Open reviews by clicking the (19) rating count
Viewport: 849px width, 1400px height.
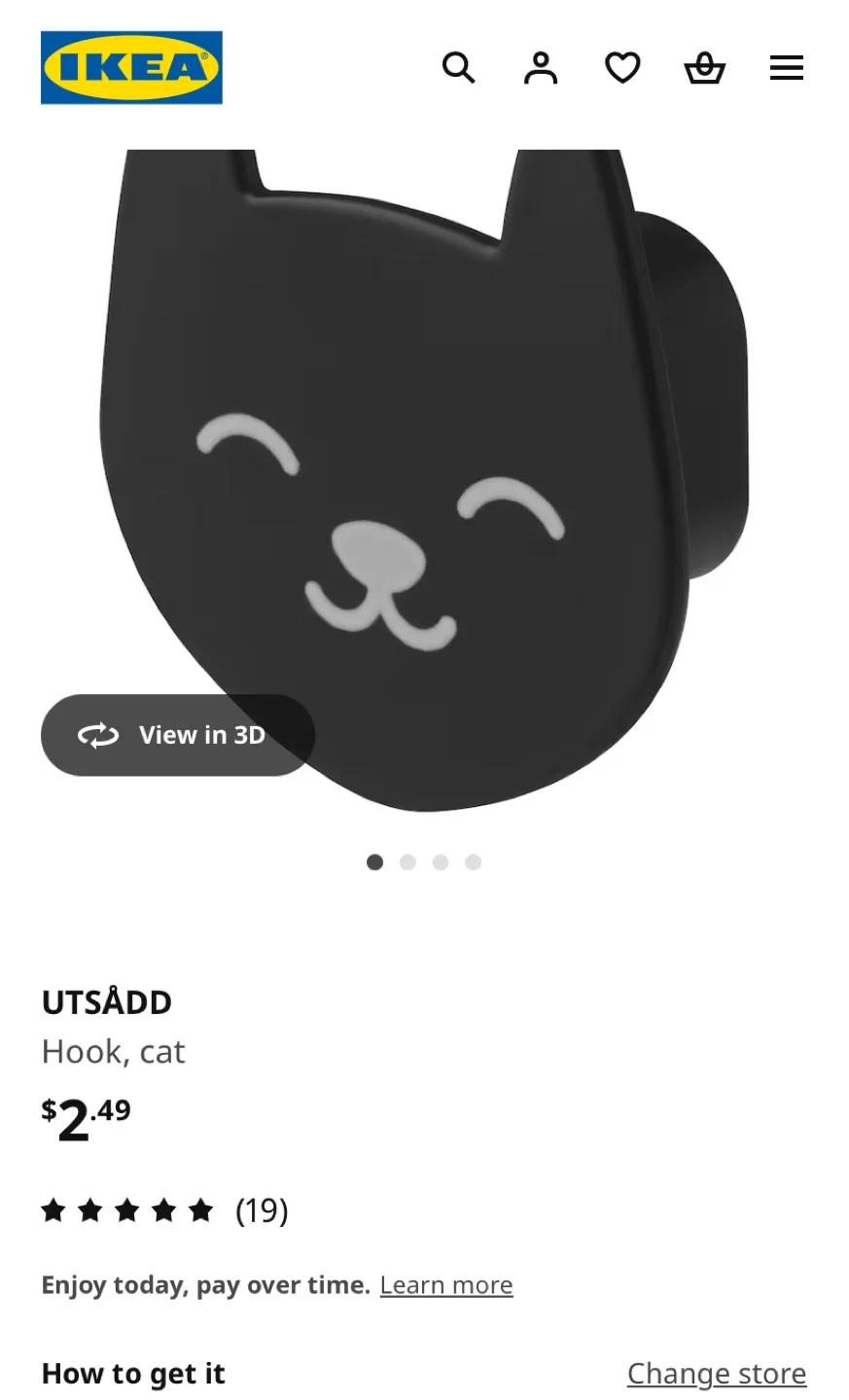pyautogui.click(x=262, y=1210)
